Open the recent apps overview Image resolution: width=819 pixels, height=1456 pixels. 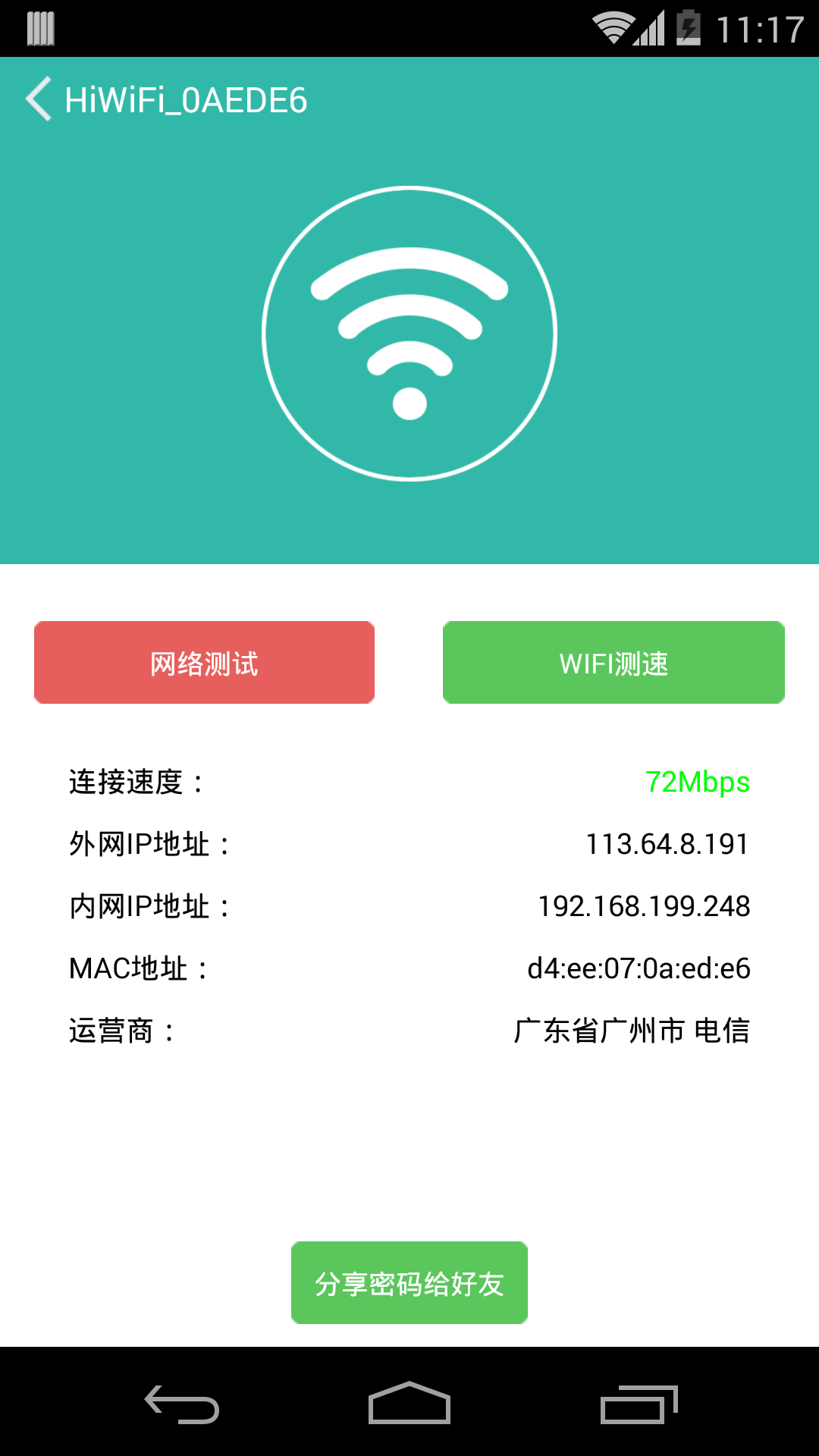[638, 1404]
